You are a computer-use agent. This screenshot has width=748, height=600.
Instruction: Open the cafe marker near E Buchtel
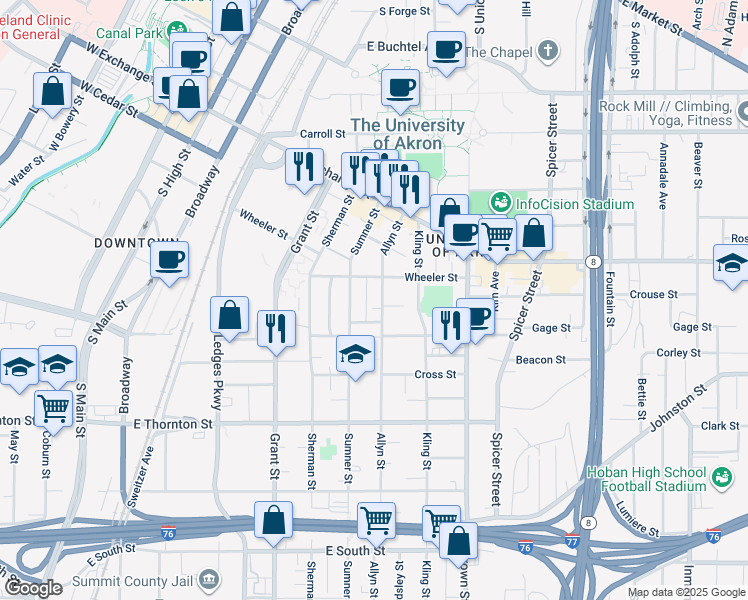[x=446, y=48]
